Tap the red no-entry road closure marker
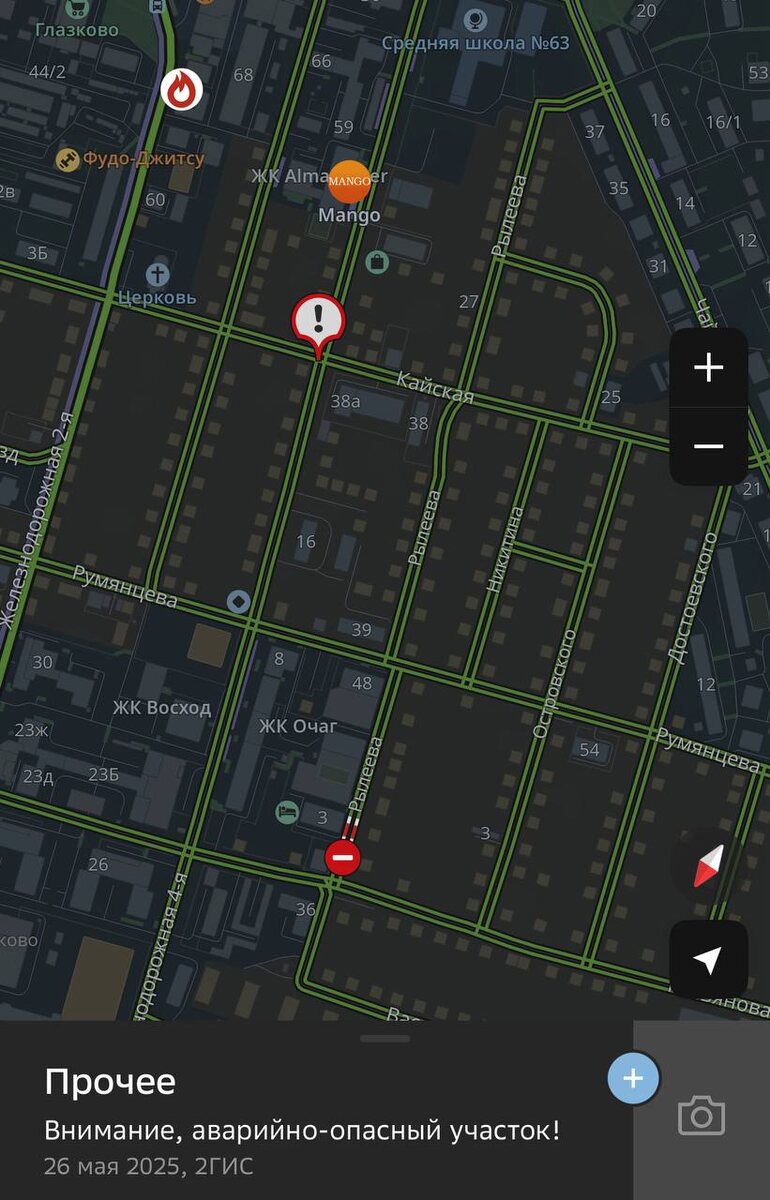Screen dimensions: 770x1200 [x=342, y=858]
